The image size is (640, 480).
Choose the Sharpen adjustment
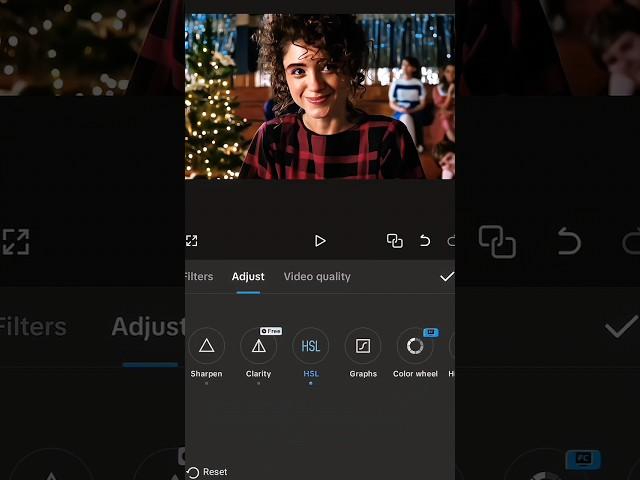pyautogui.click(x=206, y=346)
